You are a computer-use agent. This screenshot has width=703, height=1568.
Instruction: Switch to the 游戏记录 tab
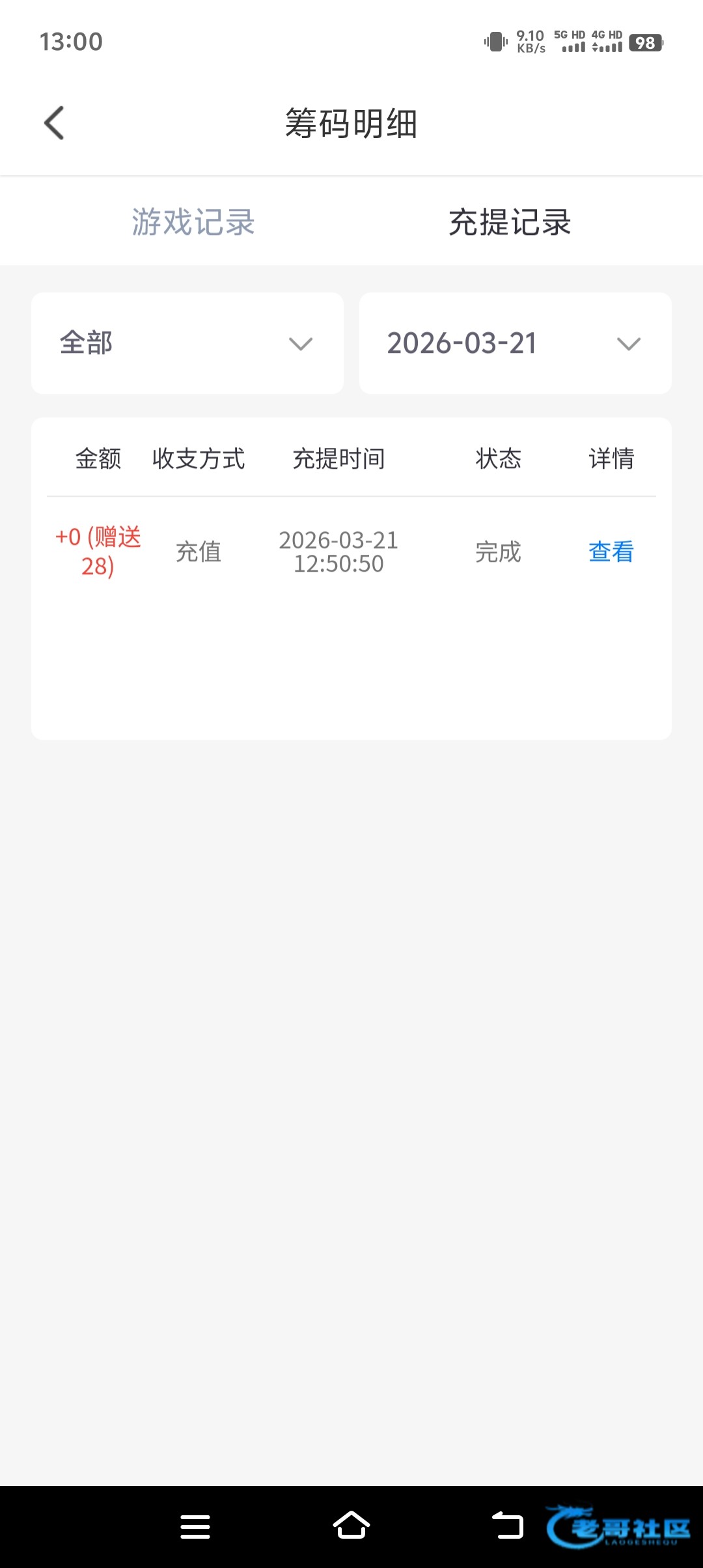click(x=193, y=222)
